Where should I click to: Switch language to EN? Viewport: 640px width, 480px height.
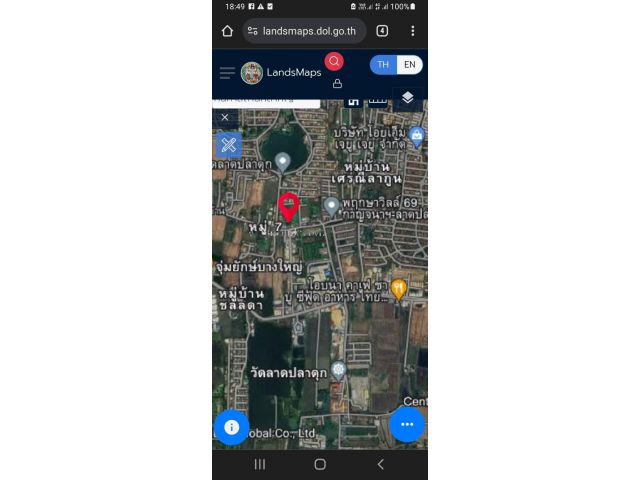(409, 64)
